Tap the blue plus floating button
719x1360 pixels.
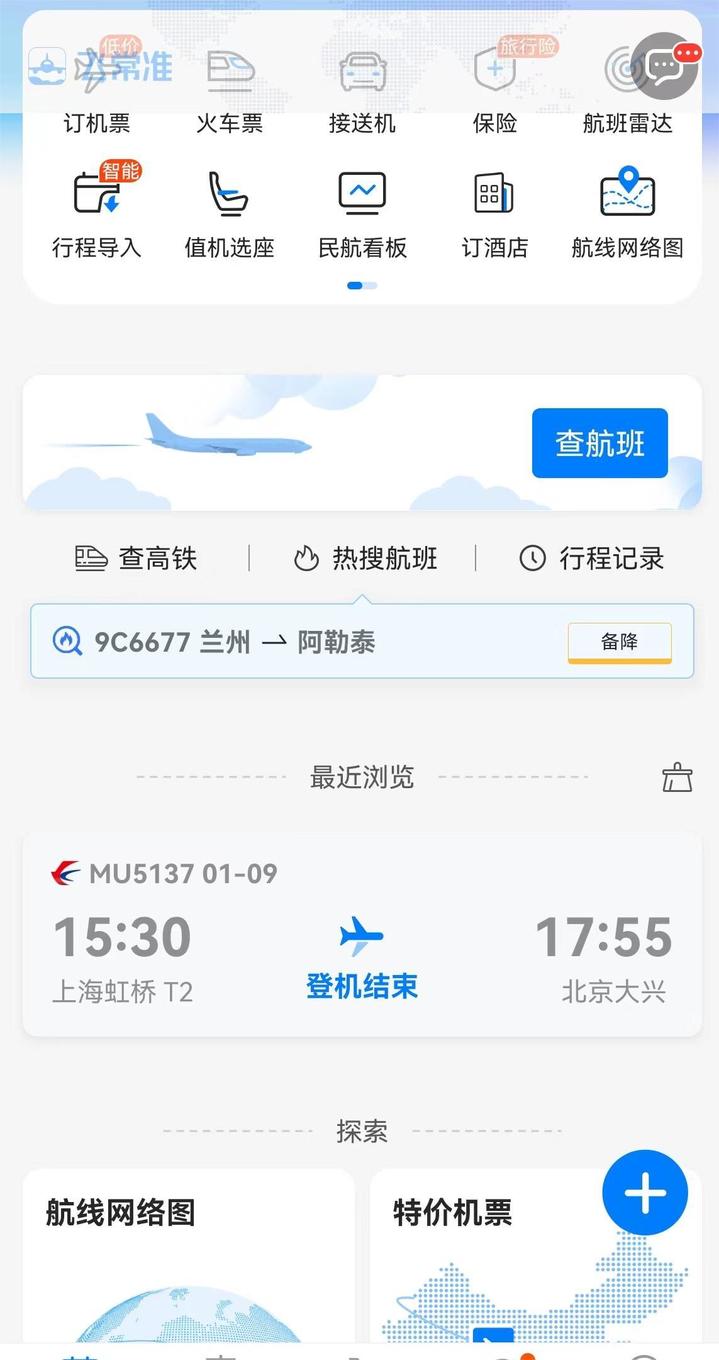coord(645,1193)
